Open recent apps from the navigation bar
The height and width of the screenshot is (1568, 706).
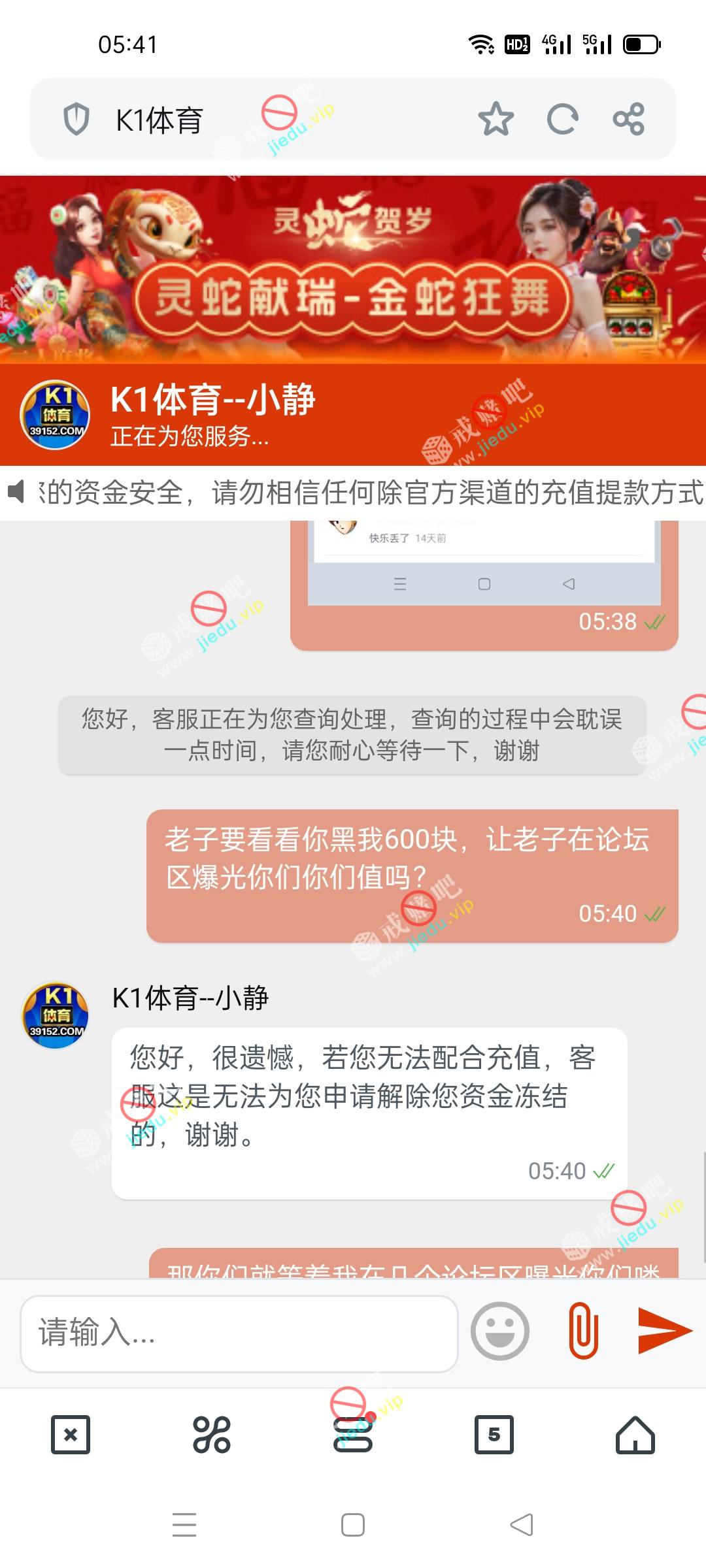click(184, 1525)
